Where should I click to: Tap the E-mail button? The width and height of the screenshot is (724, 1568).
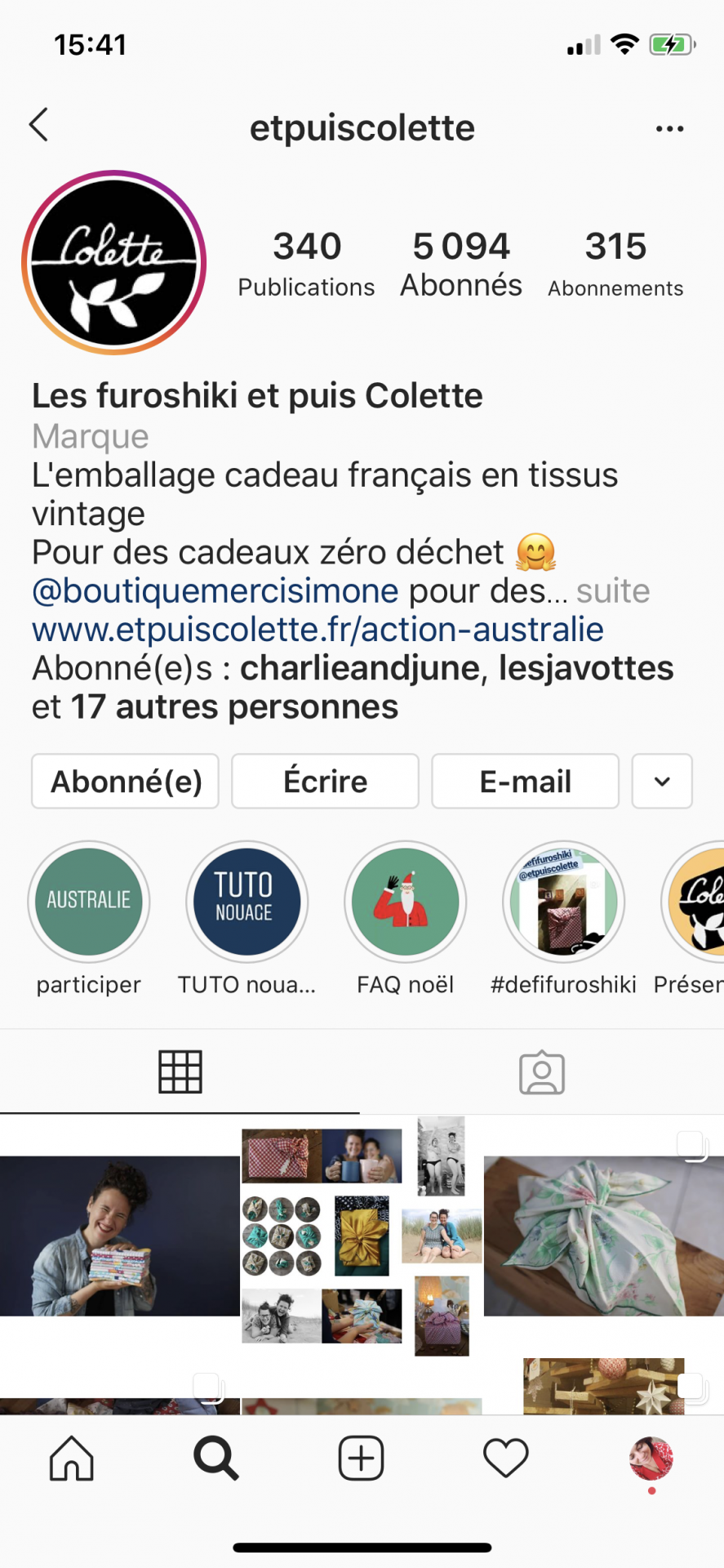pyautogui.click(x=525, y=782)
